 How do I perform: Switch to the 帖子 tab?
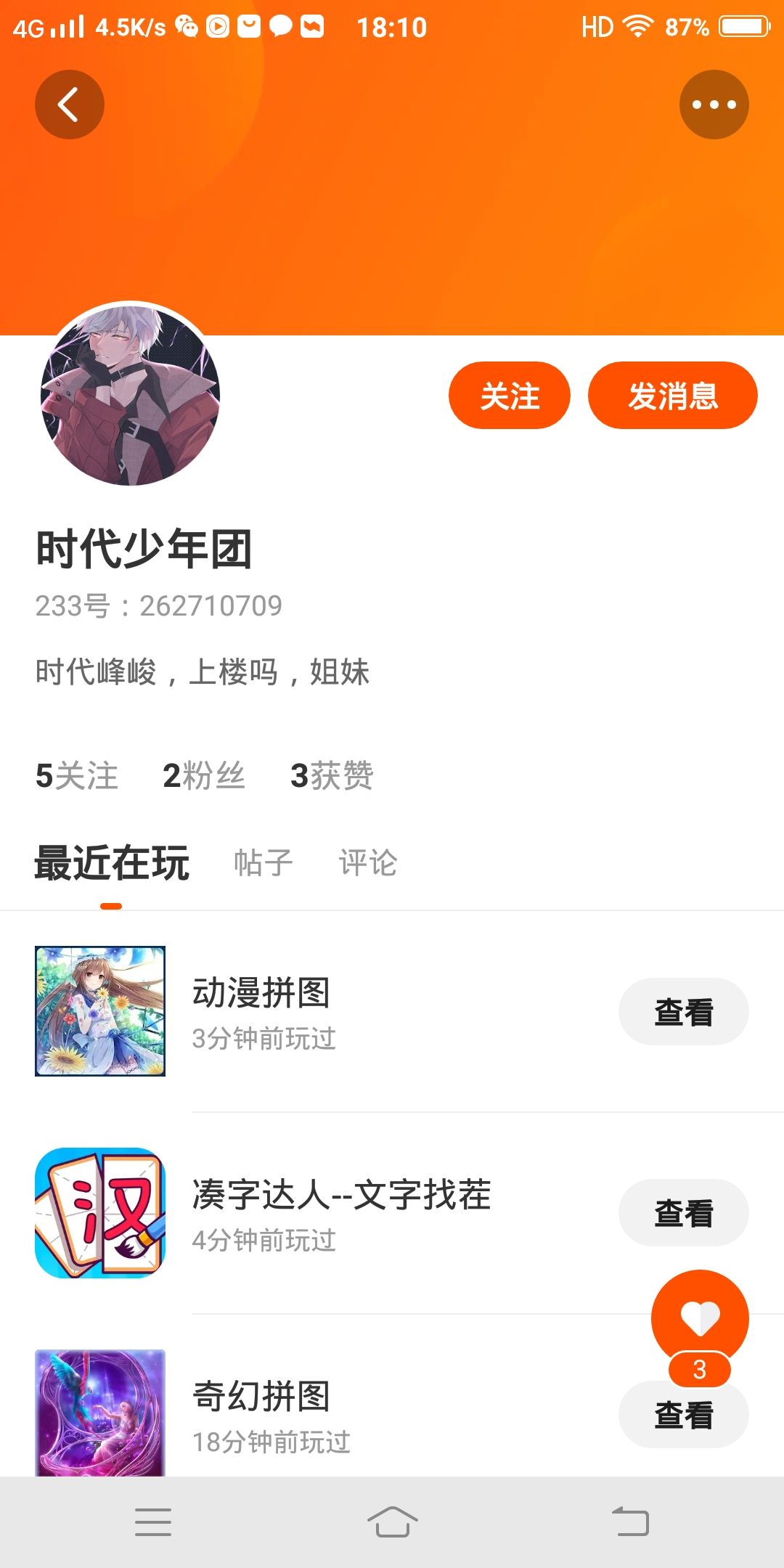pyautogui.click(x=263, y=862)
